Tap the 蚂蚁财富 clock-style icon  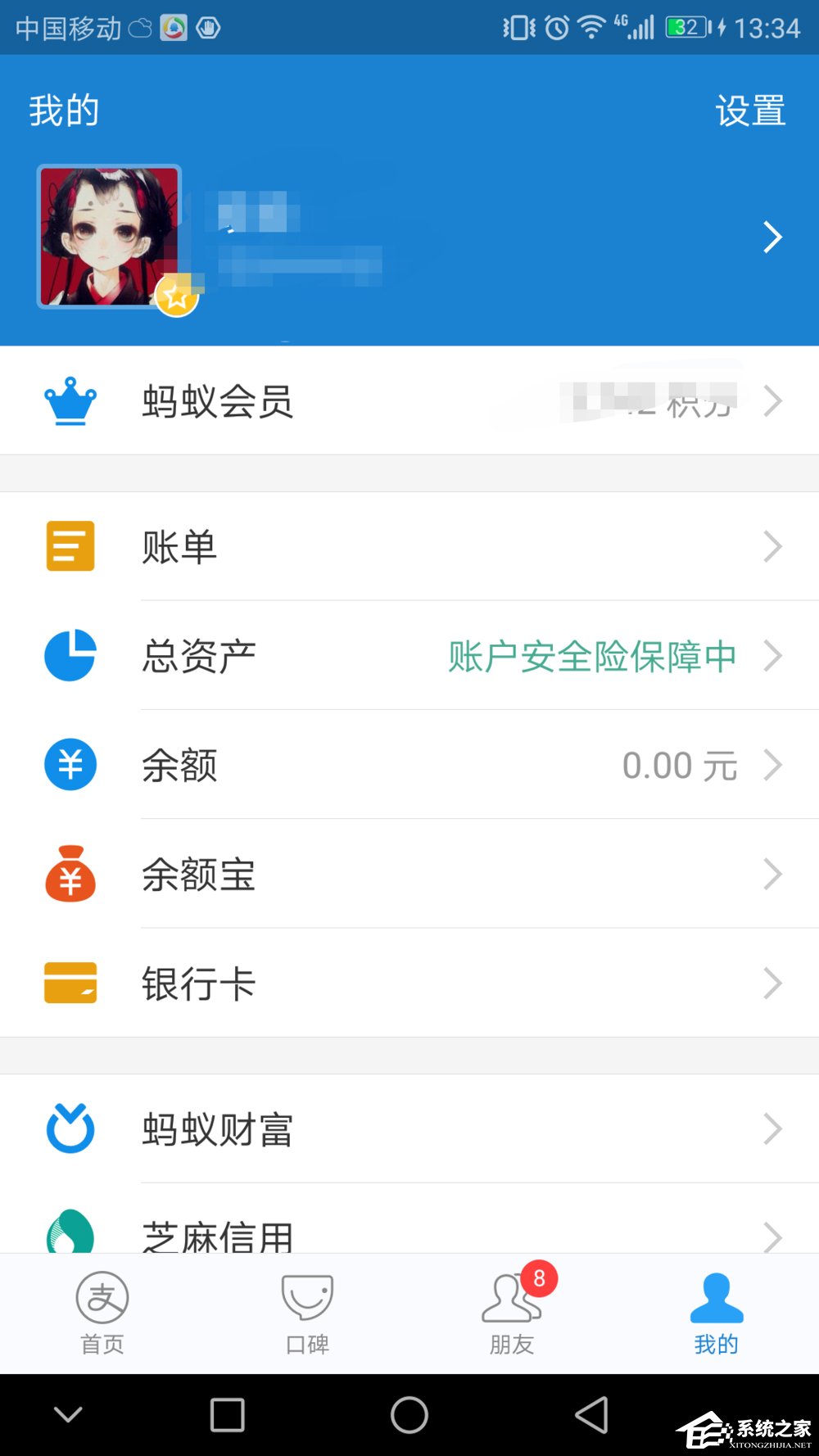70,1128
